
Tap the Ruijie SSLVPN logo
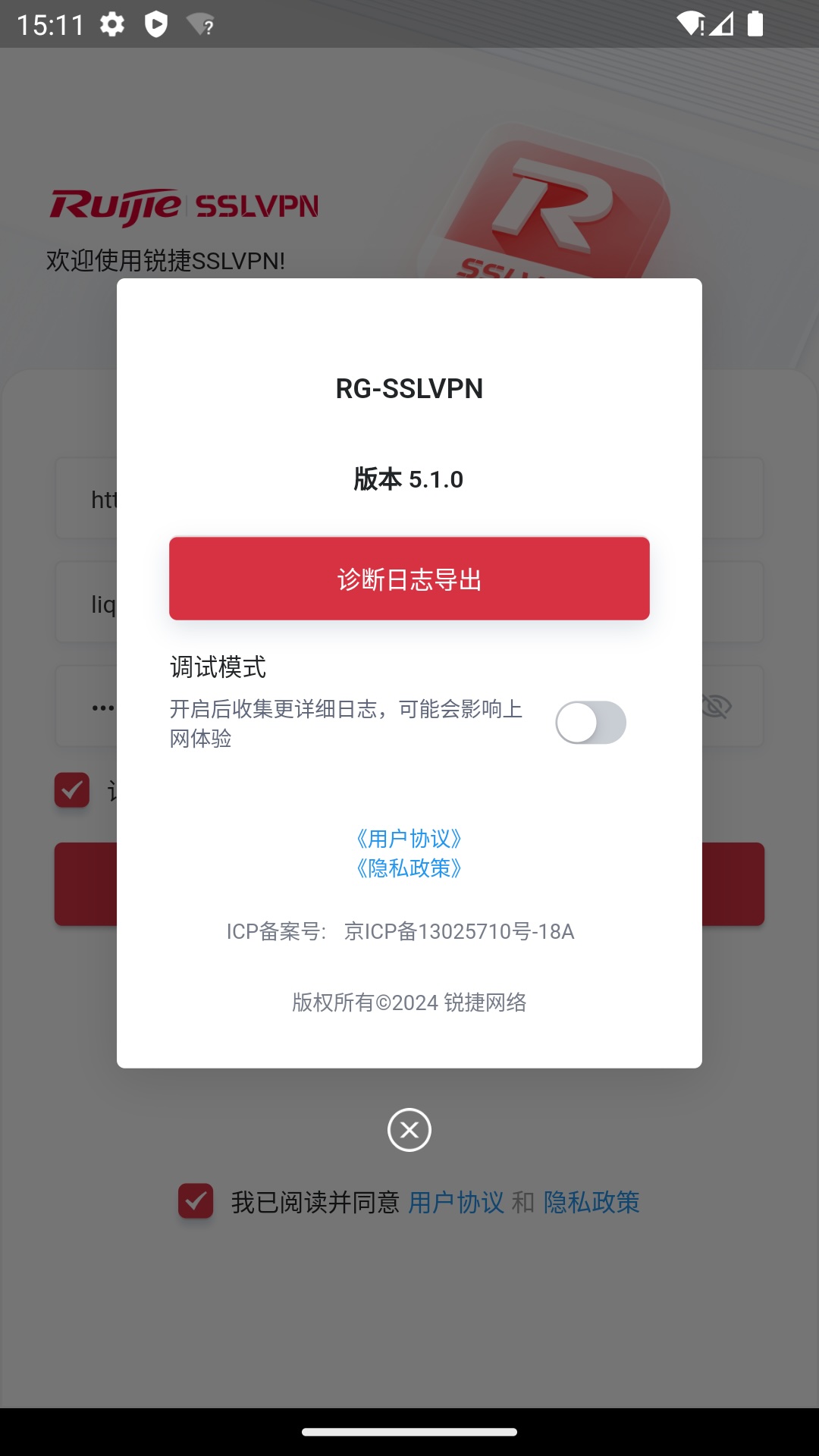click(x=182, y=205)
